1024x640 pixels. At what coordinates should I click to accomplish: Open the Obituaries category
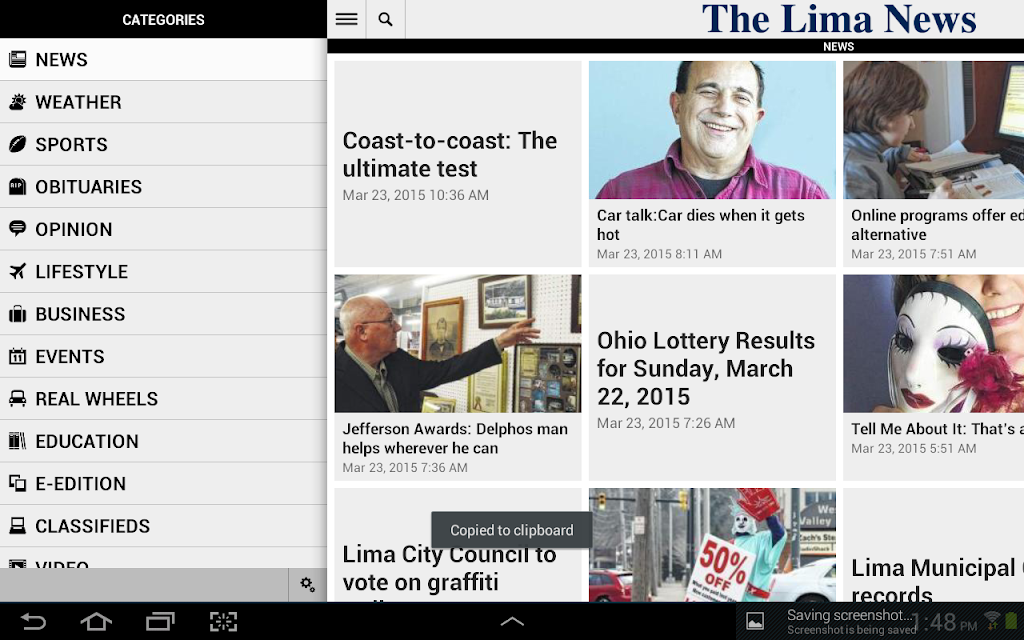[163, 187]
